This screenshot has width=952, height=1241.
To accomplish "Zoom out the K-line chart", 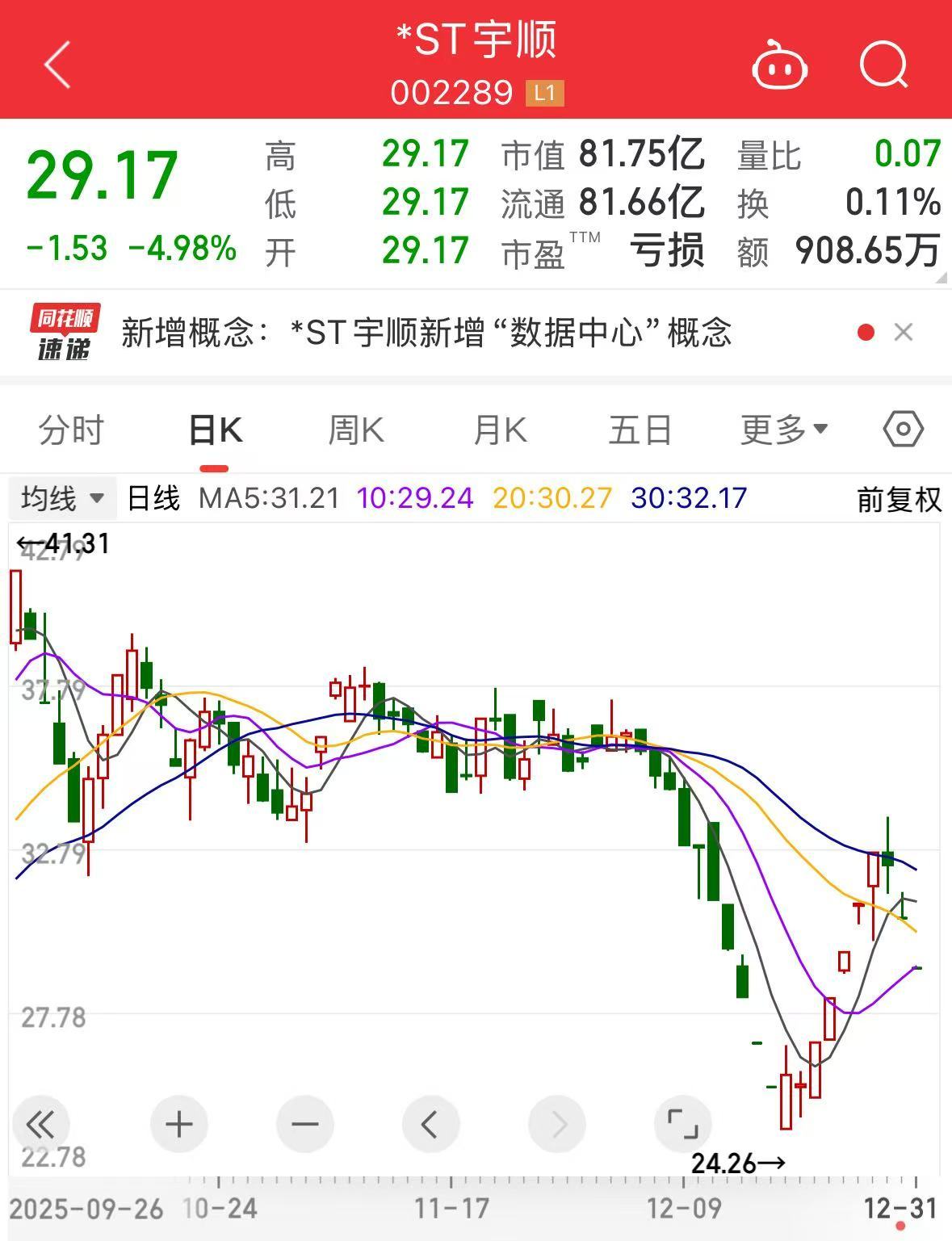I will (x=304, y=1124).
